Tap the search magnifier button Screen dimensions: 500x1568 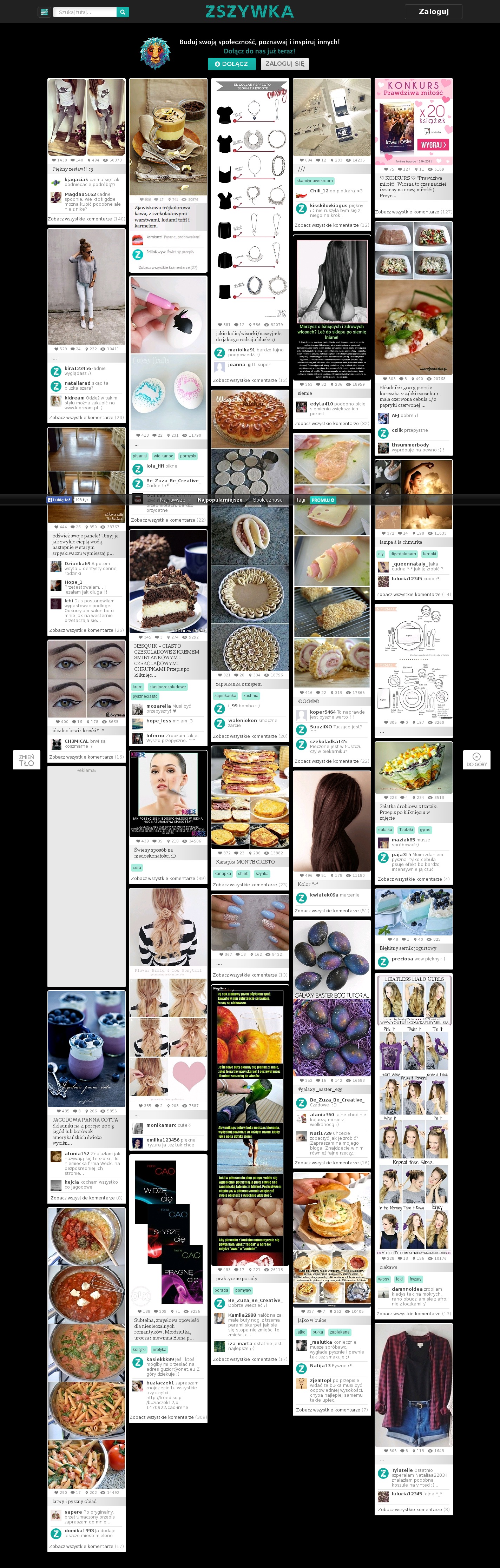click(123, 12)
